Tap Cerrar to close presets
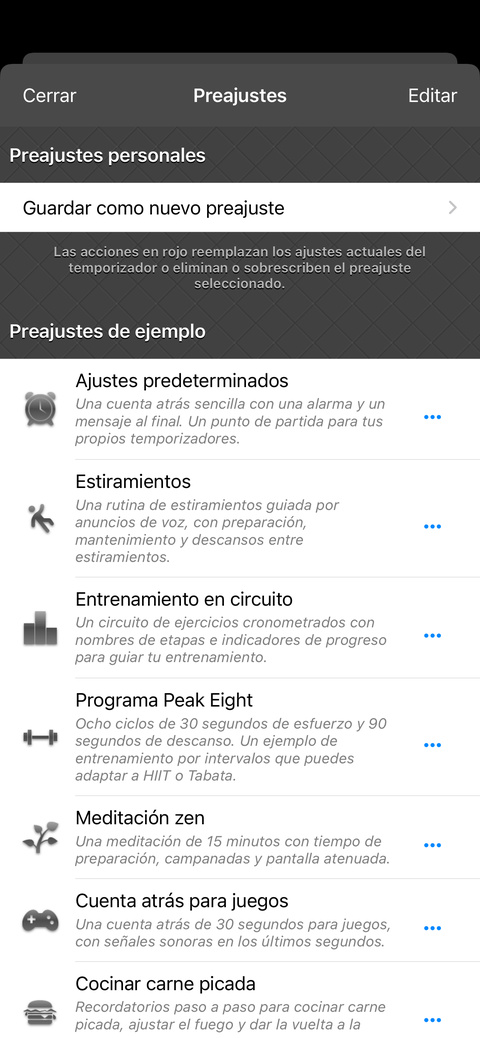The width and height of the screenshot is (480, 1038). [50, 95]
